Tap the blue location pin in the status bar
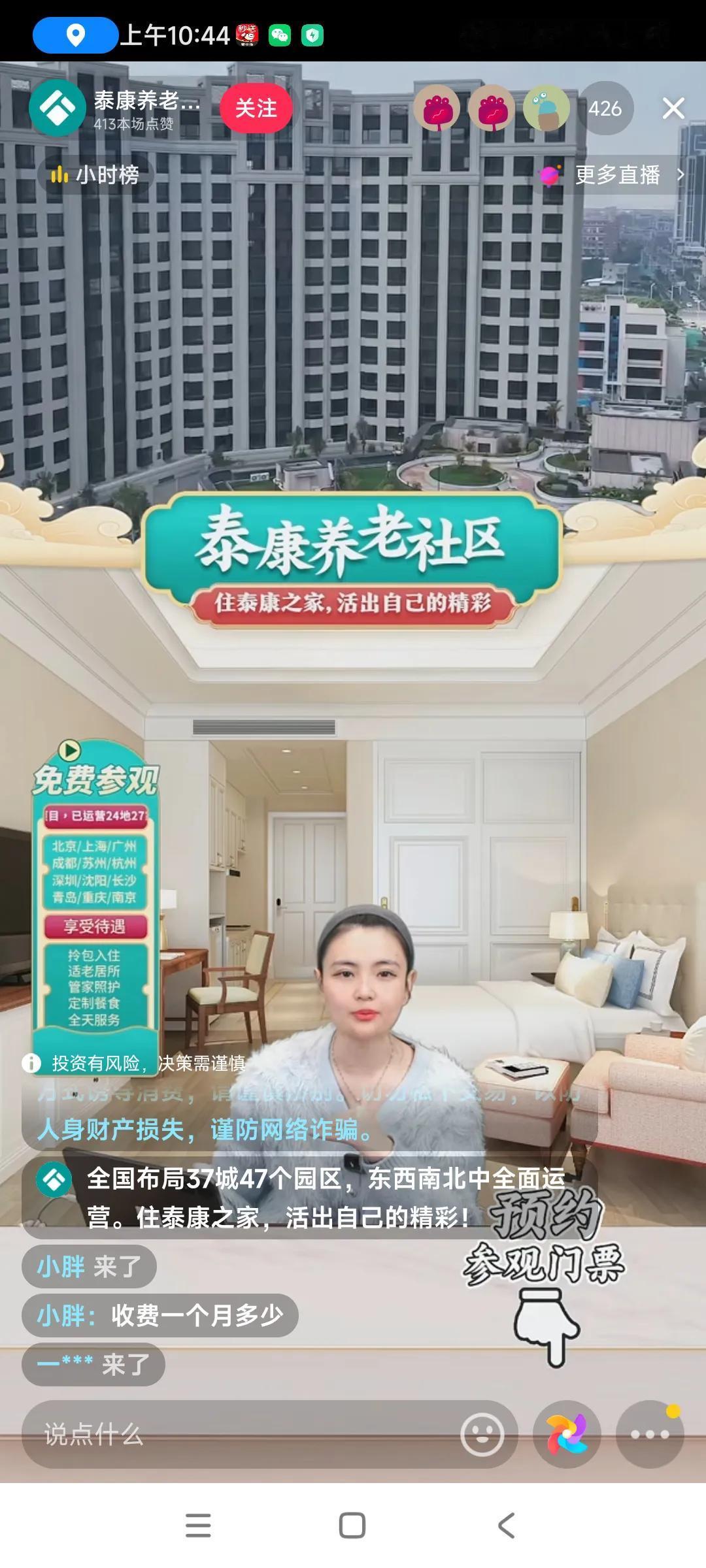The height and width of the screenshot is (1568, 706). tap(74, 36)
